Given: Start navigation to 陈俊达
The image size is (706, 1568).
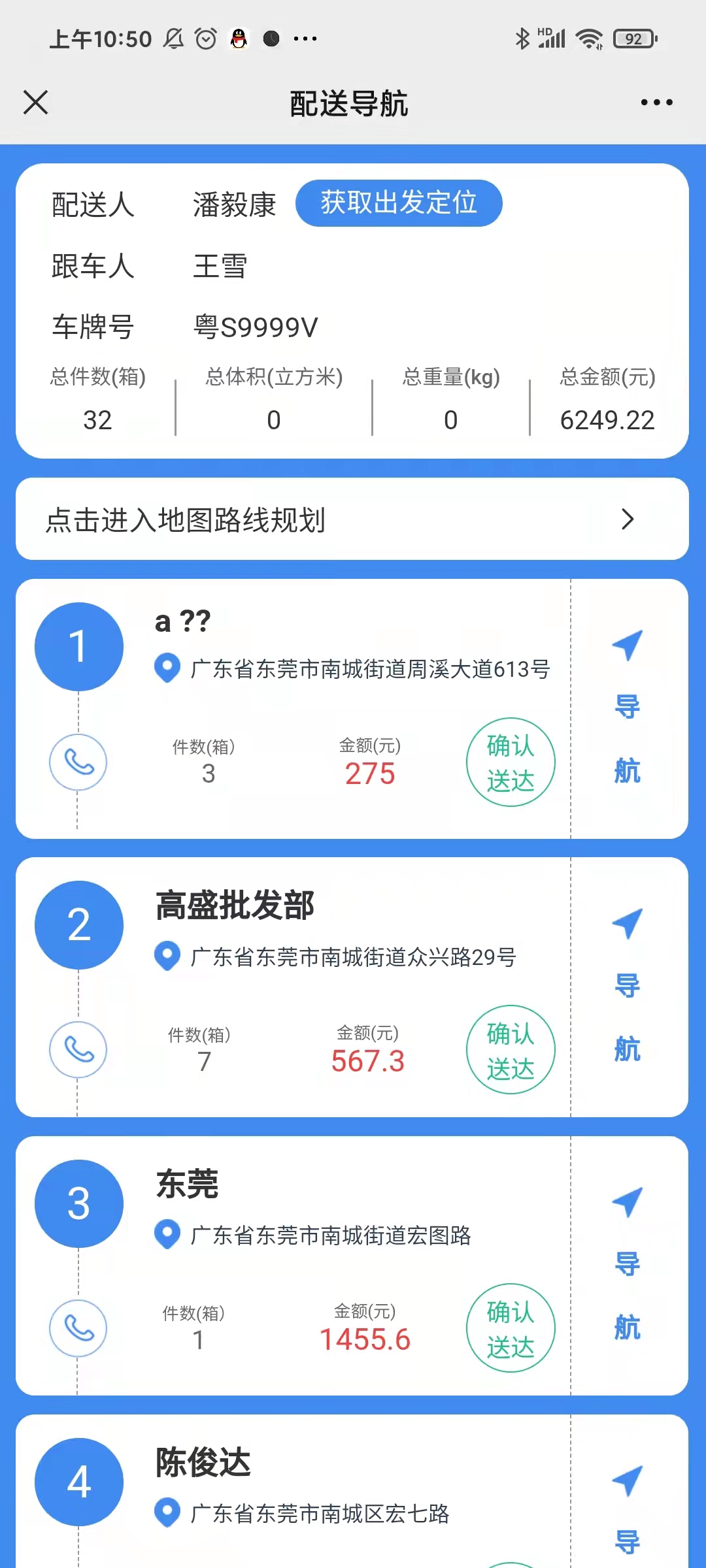Looking at the screenshot, I should click(628, 1509).
